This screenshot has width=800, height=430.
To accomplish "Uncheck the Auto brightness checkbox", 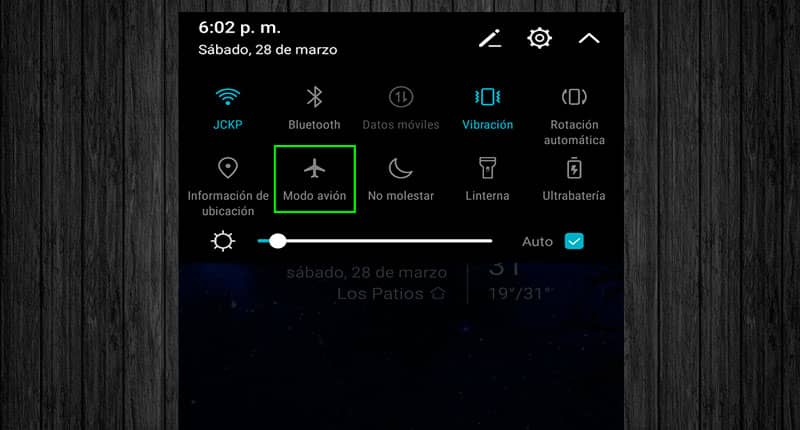I will pos(574,241).
